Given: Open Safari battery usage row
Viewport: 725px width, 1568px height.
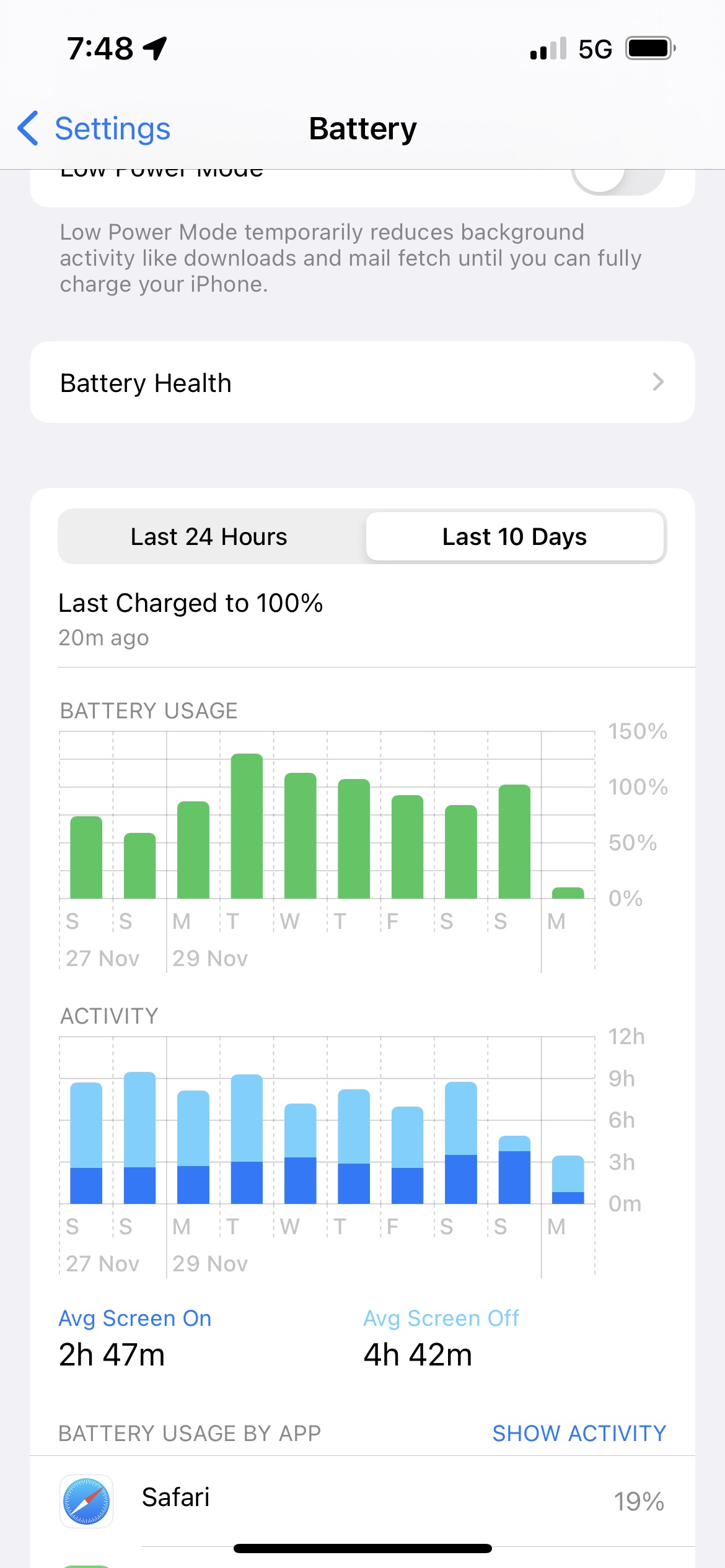Looking at the screenshot, I should pos(362,1499).
